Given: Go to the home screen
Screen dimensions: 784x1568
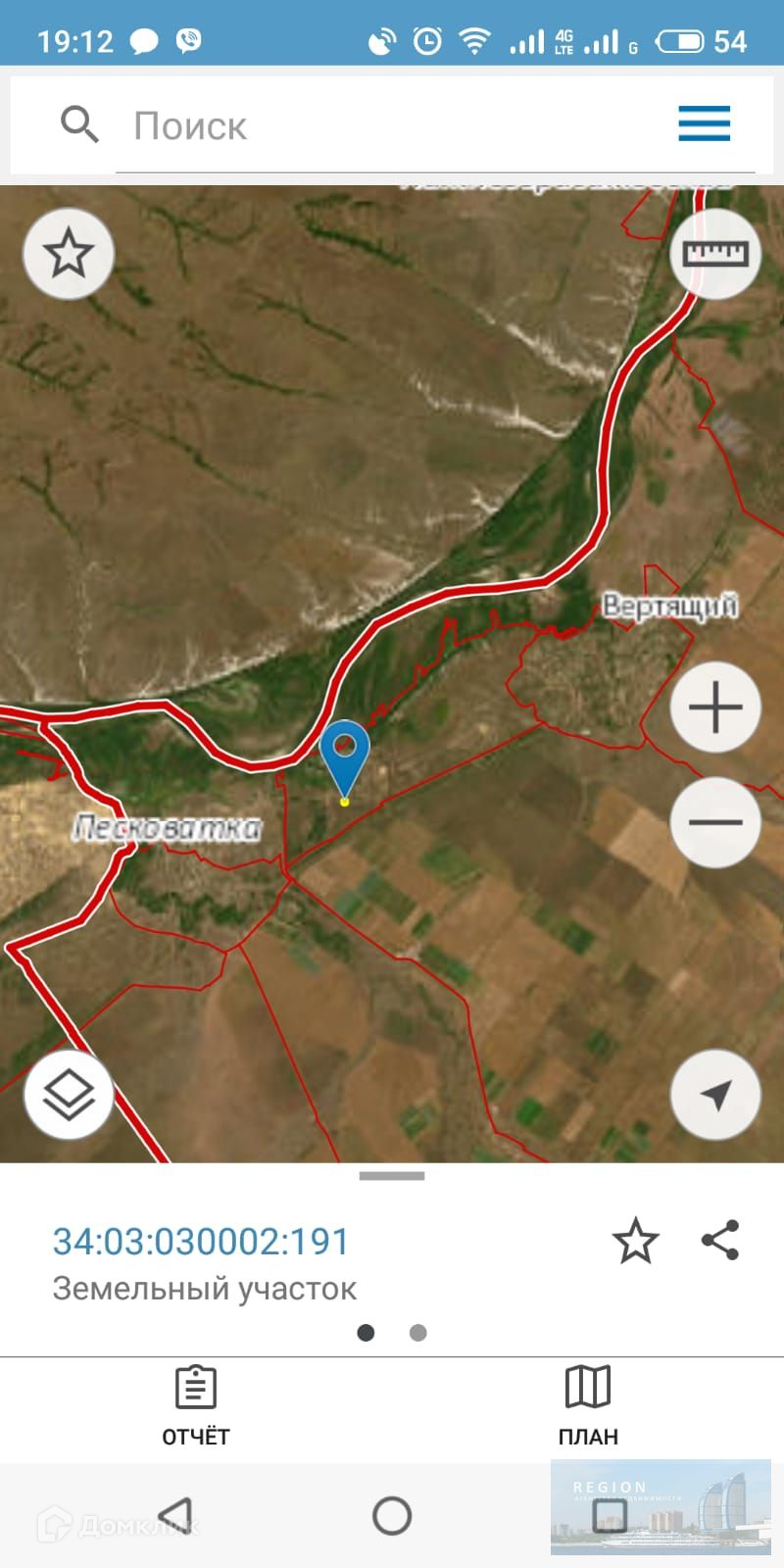Looking at the screenshot, I should [392, 1516].
